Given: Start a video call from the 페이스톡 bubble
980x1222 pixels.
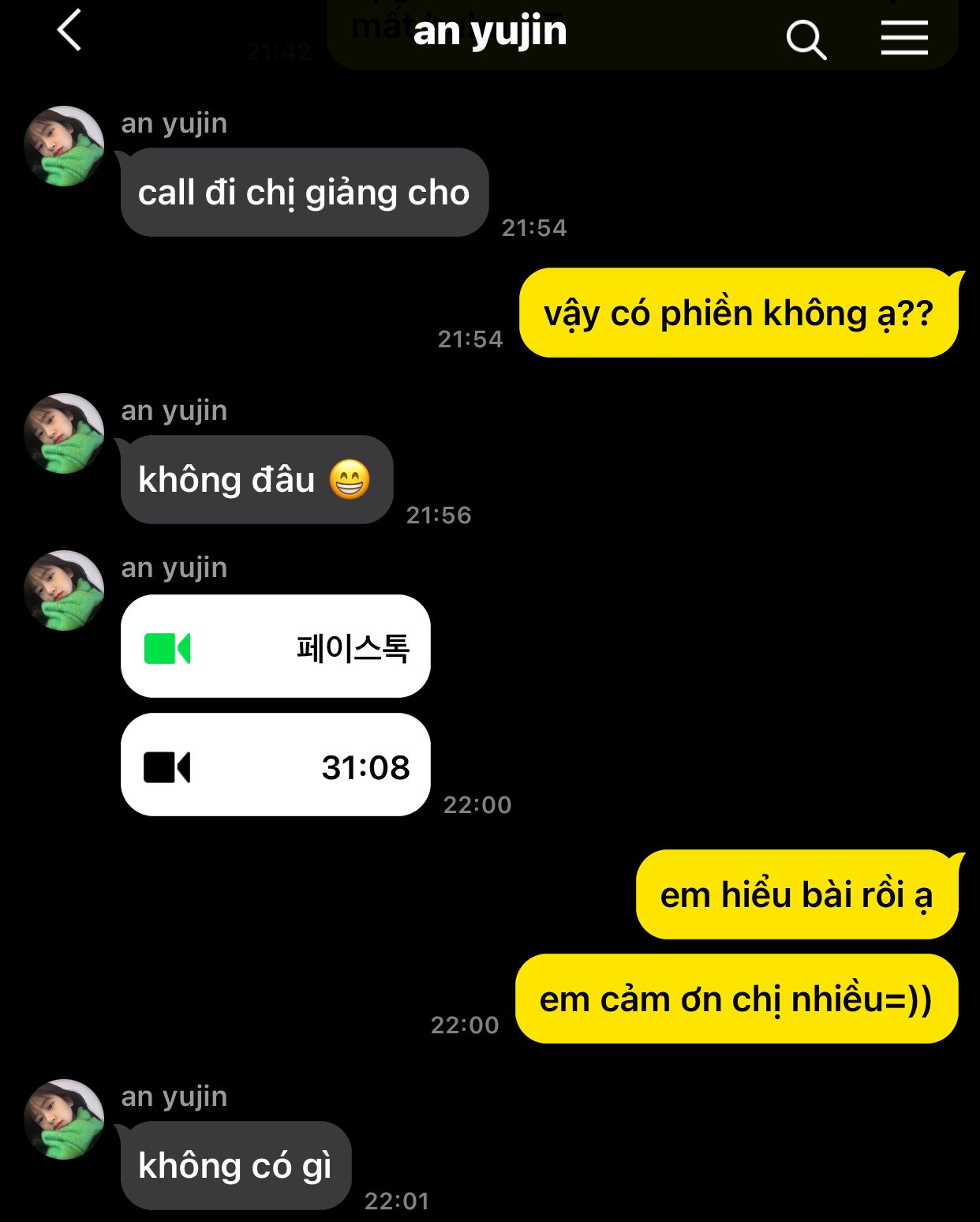Looking at the screenshot, I should click(x=275, y=647).
